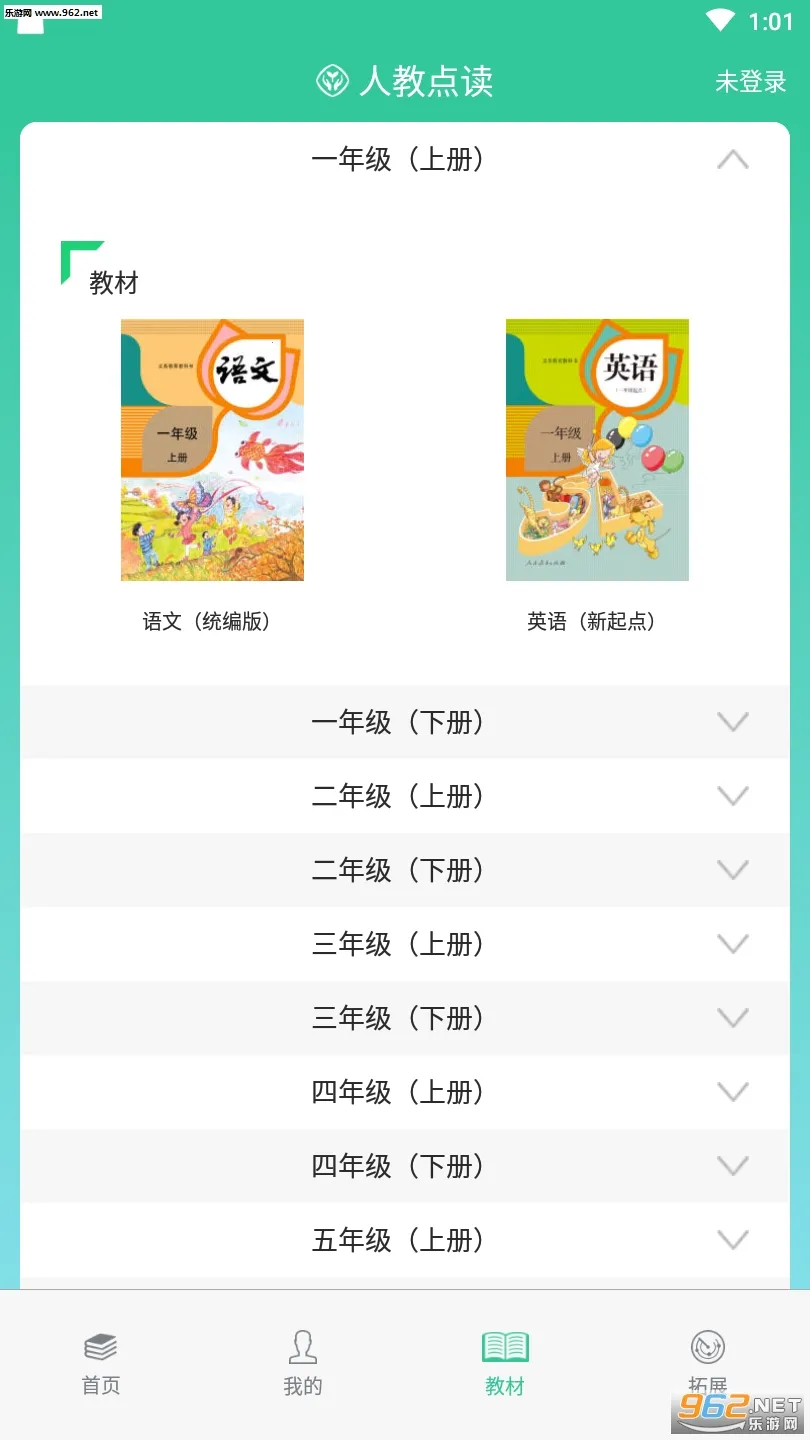The width and height of the screenshot is (810, 1440).
Task: Select the 教材 tab
Action: pyautogui.click(x=505, y=1364)
